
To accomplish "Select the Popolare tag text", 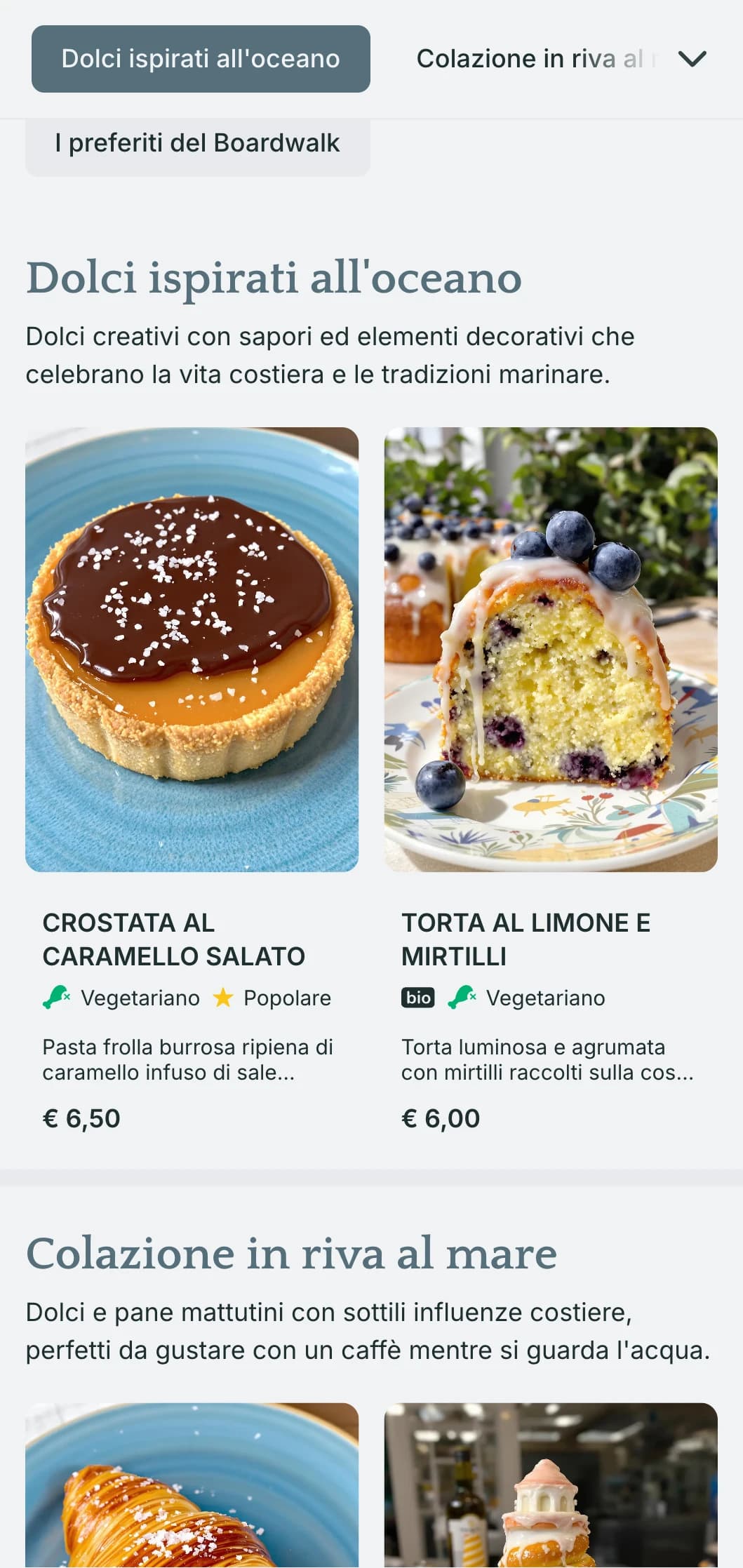I will coord(287,997).
